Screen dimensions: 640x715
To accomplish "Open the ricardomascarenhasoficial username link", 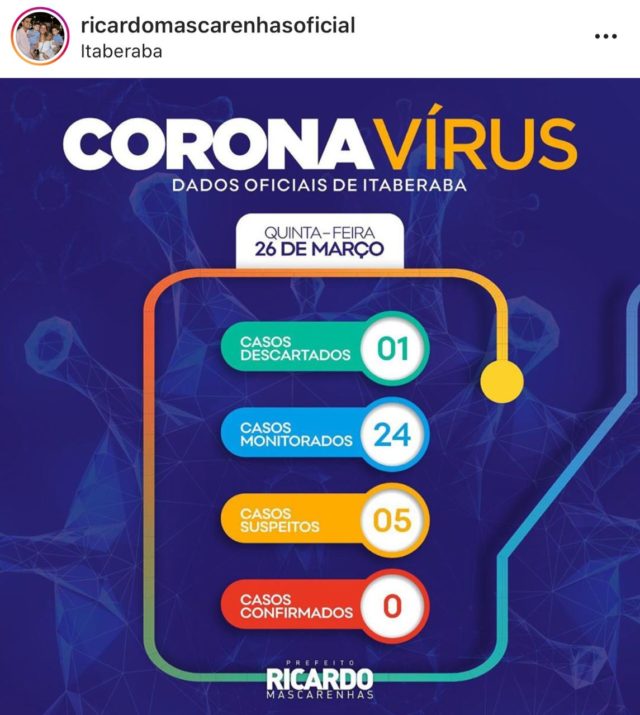I will click(x=217, y=26).
